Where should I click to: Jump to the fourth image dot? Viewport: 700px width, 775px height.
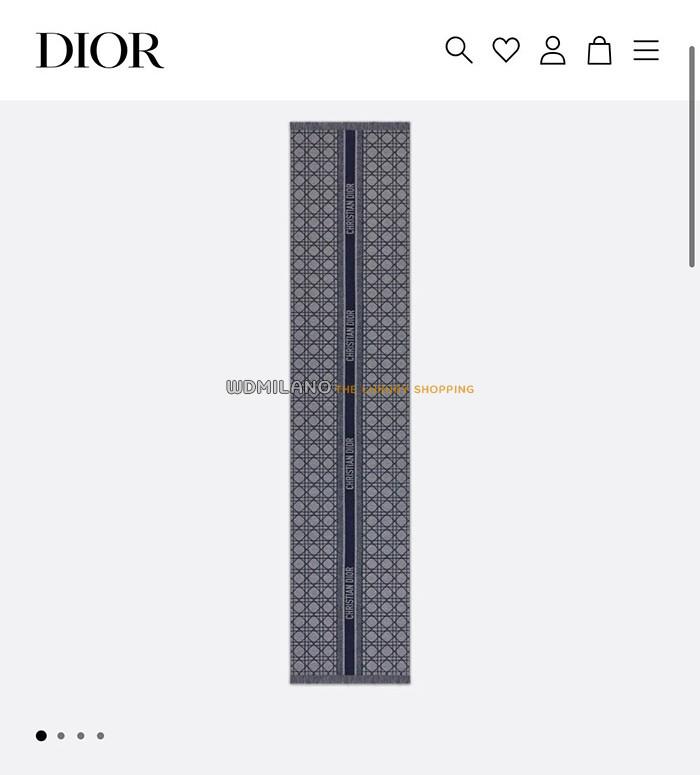pyautogui.click(x=100, y=736)
